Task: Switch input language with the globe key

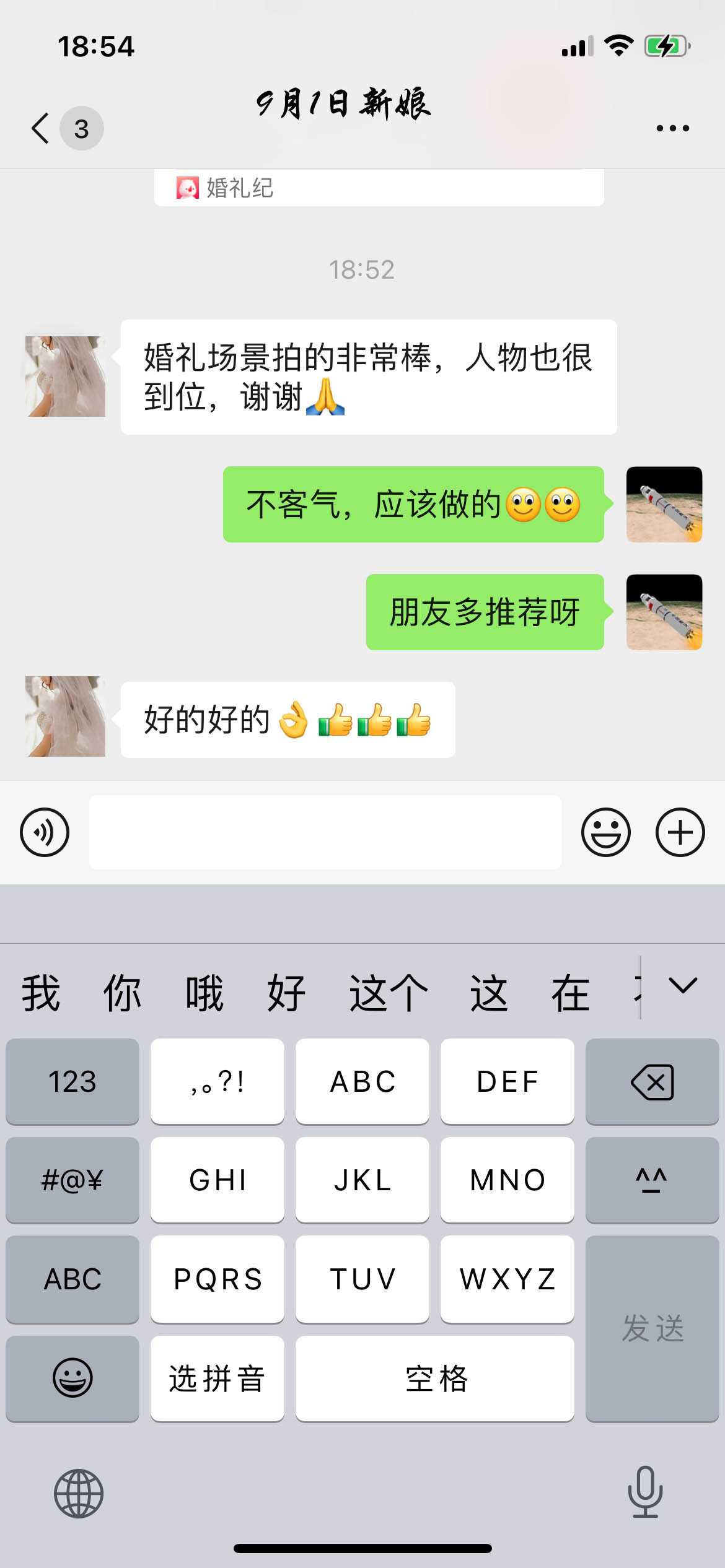Action: click(x=79, y=1494)
